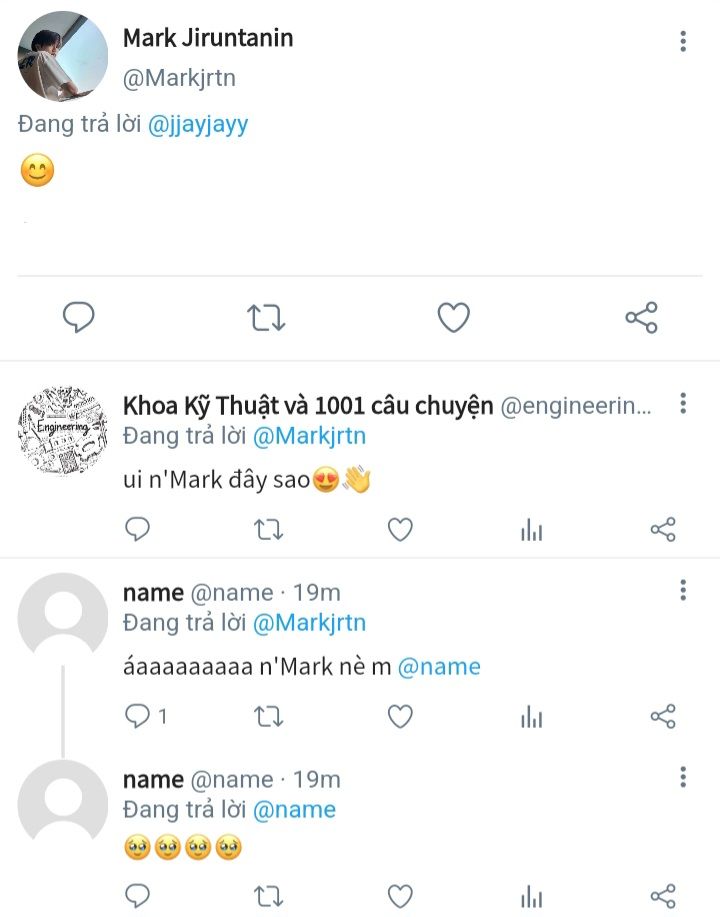Open the @jjayjayy mention link
Screen dimensions: 720x917
tap(198, 125)
